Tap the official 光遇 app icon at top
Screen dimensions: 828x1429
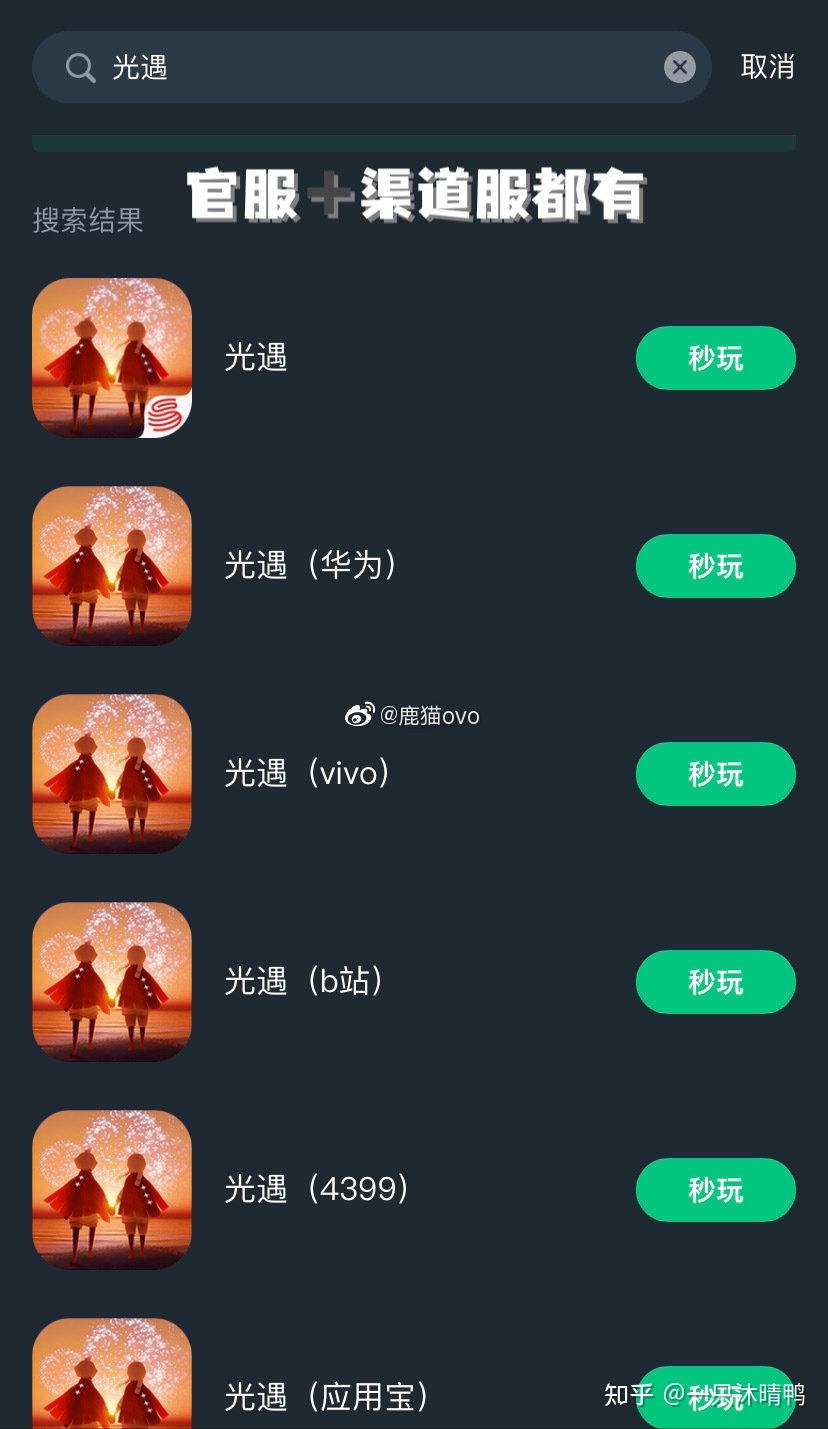[112, 357]
